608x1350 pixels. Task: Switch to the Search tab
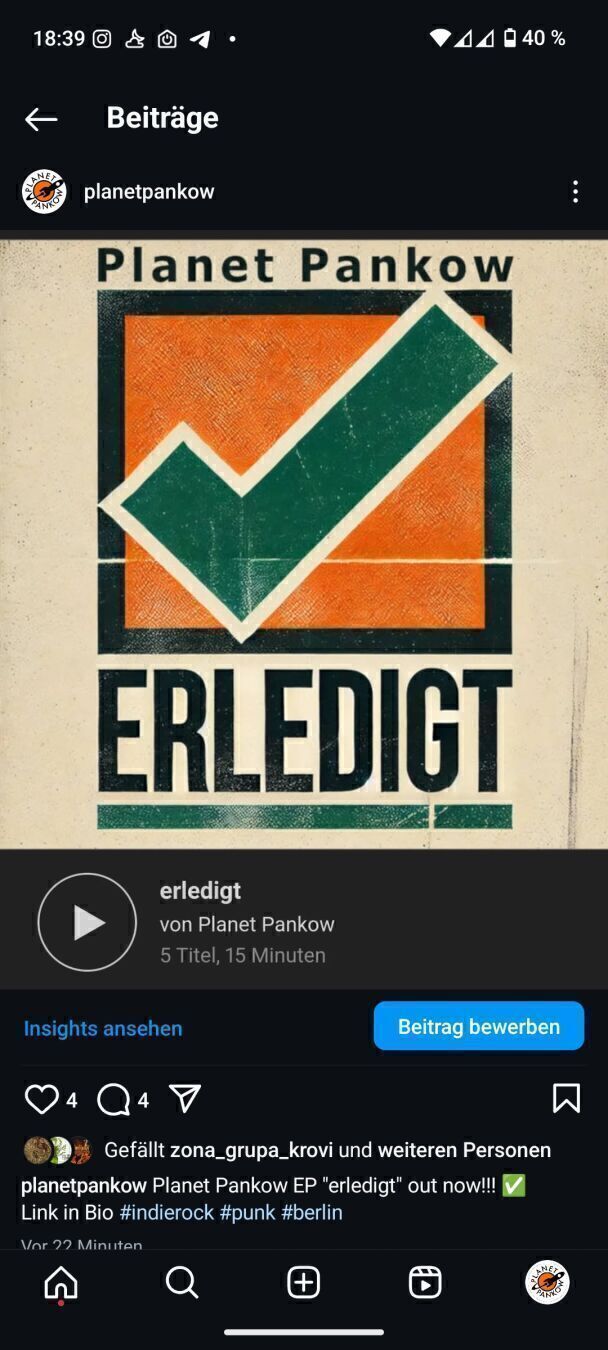pos(182,1282)
